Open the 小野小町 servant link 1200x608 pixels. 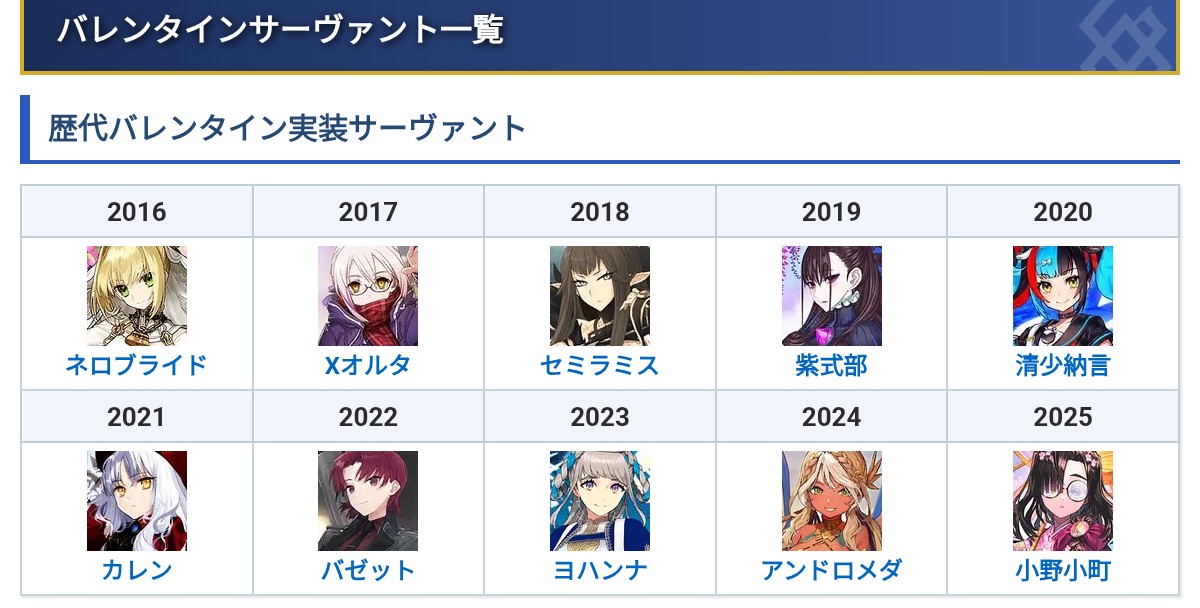[x=1062, y=571]
